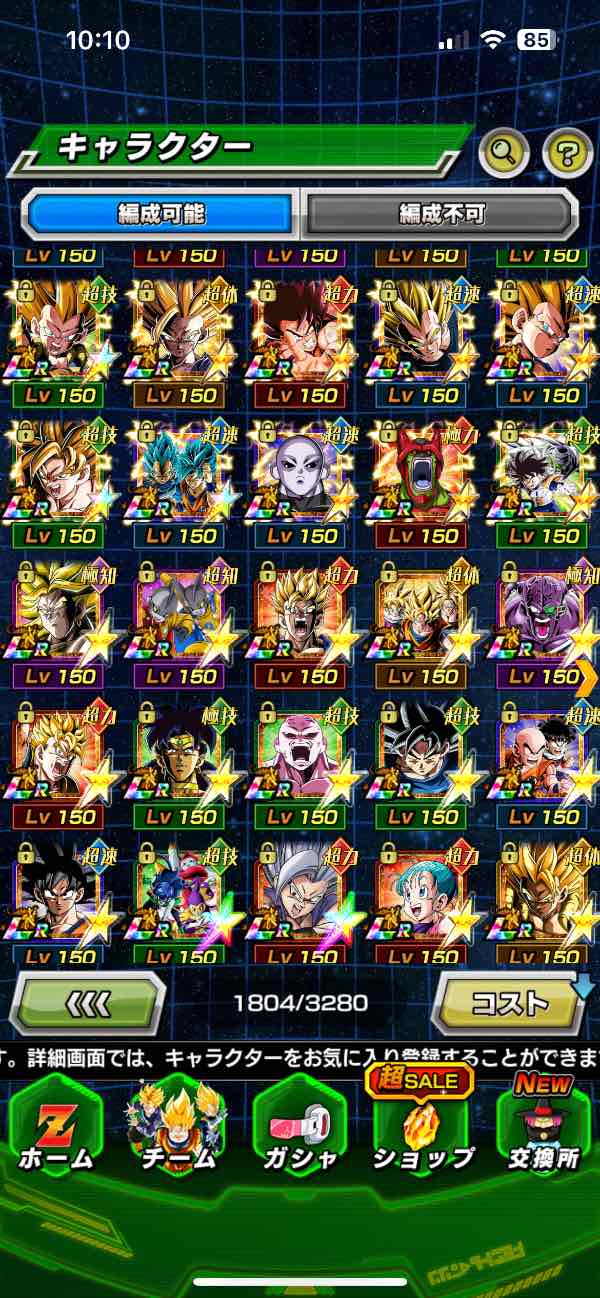Open the チーム menu
This screenshot has height=1298, width=600.
(x=177, y=1123)
